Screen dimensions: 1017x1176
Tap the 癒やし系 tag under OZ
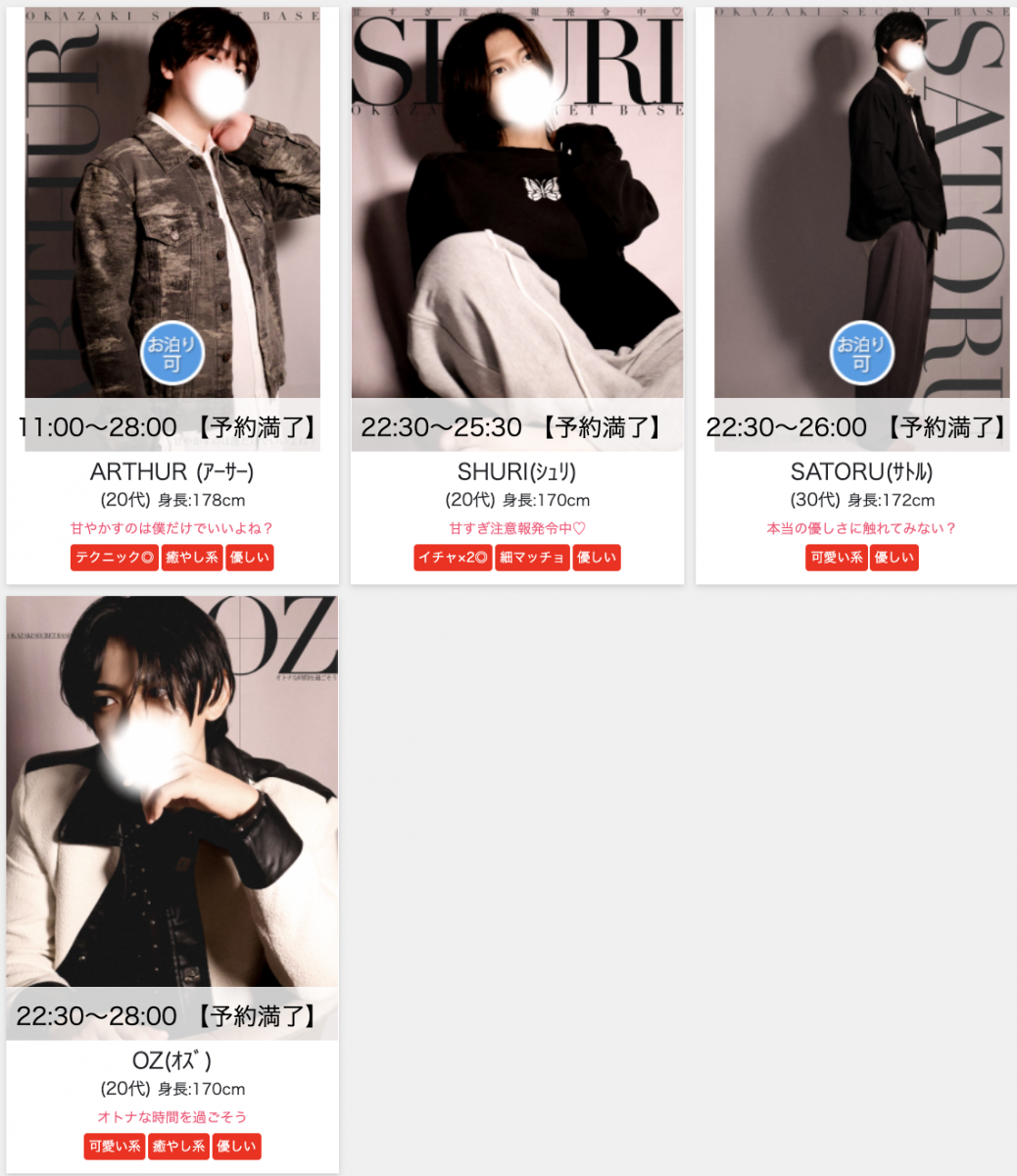point(178,1146)
